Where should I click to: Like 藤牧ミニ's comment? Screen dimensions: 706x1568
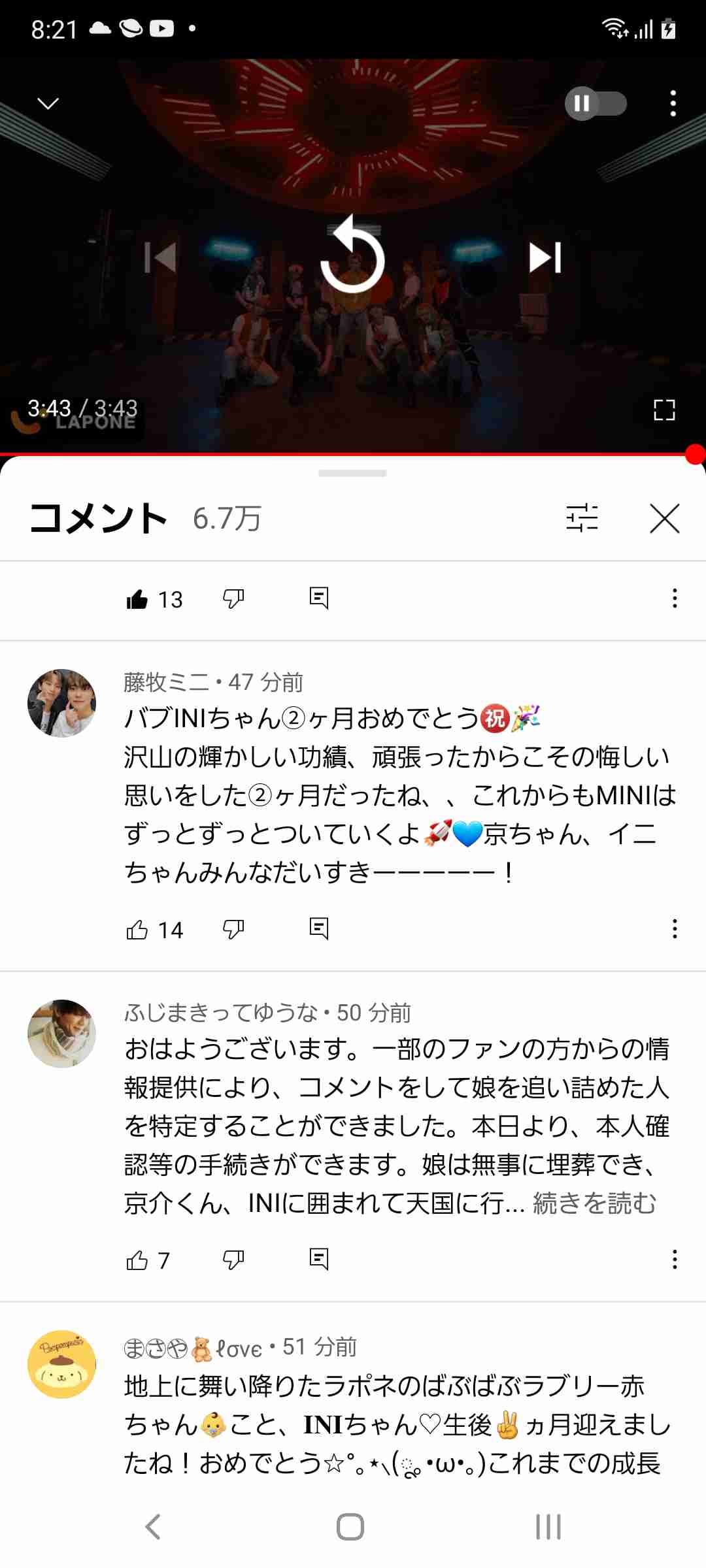coord(137,929)
